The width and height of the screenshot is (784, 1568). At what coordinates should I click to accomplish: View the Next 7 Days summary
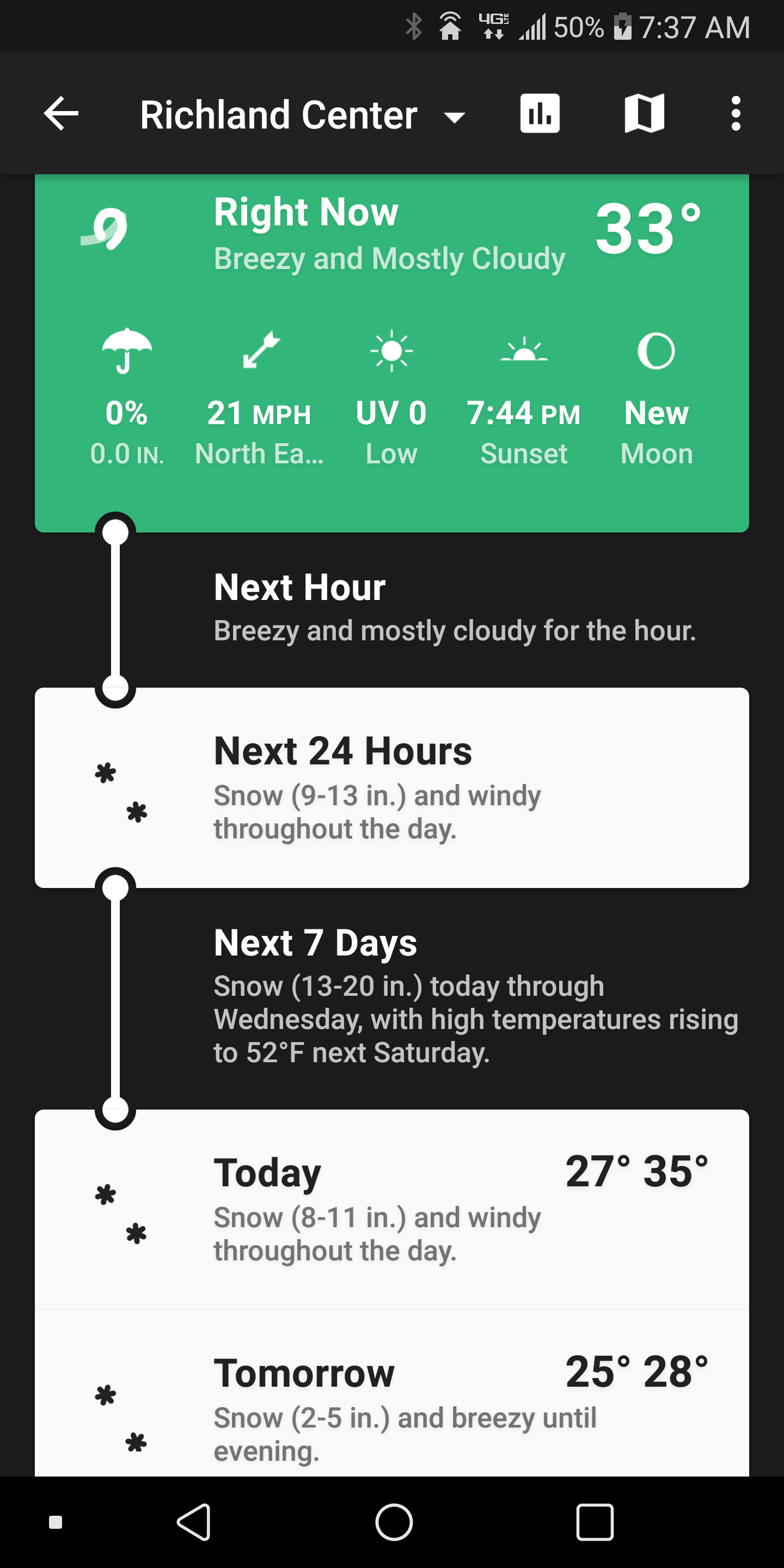(x=475, y=997)
